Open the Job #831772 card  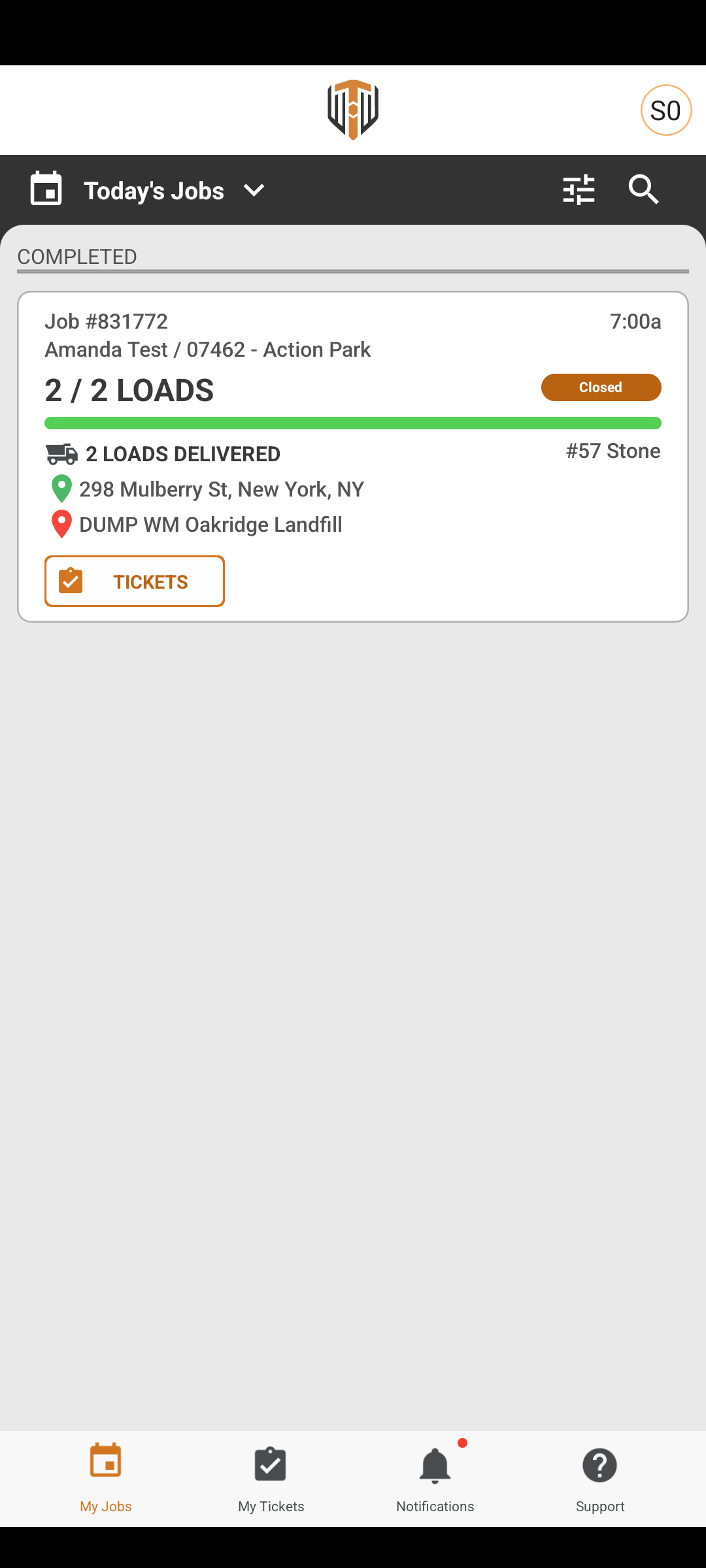(x=353, y=457)
